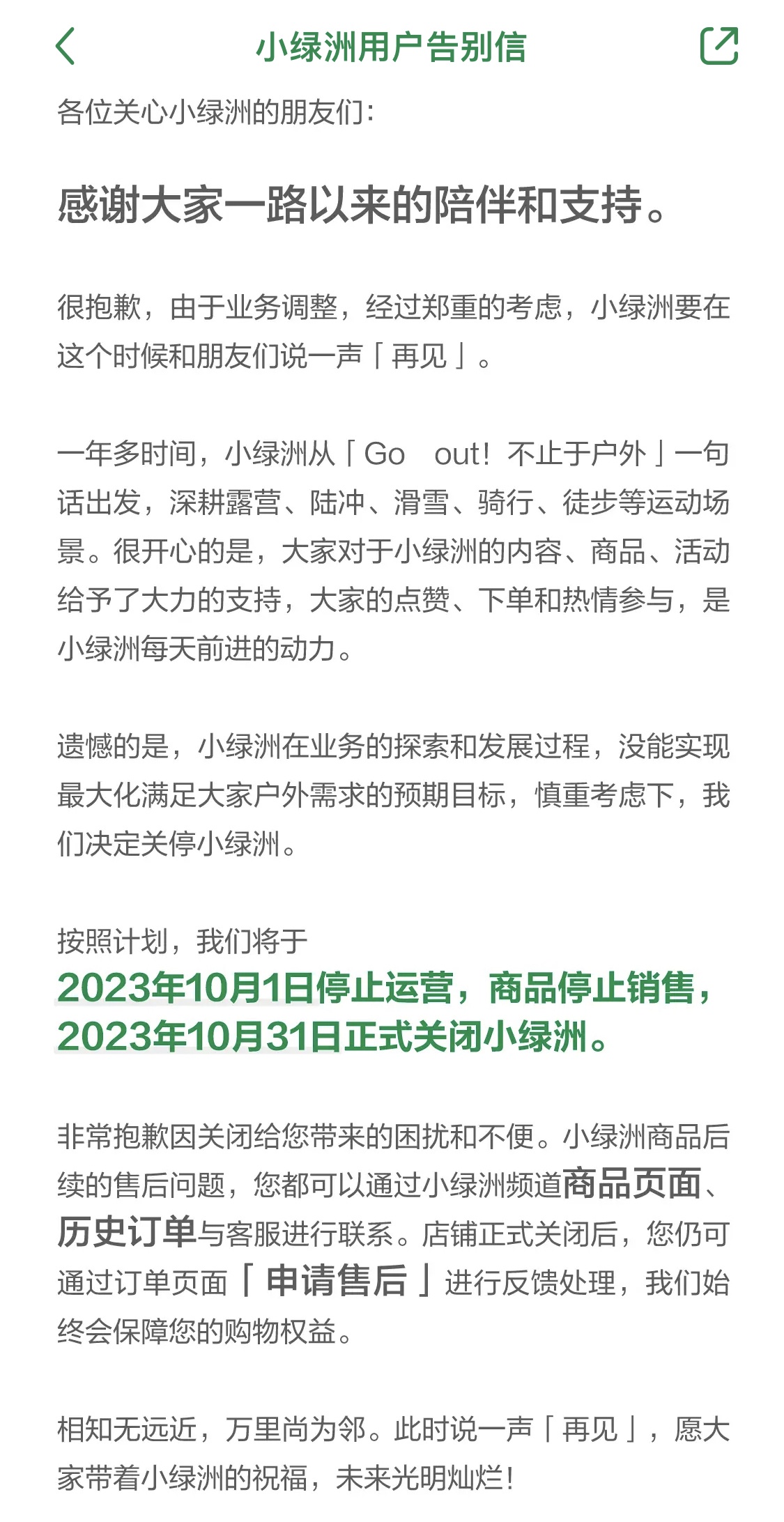Share the 小绿洲用户告别信 page
The height and width of the screenshot is (1522, 784).
point(718,47)
